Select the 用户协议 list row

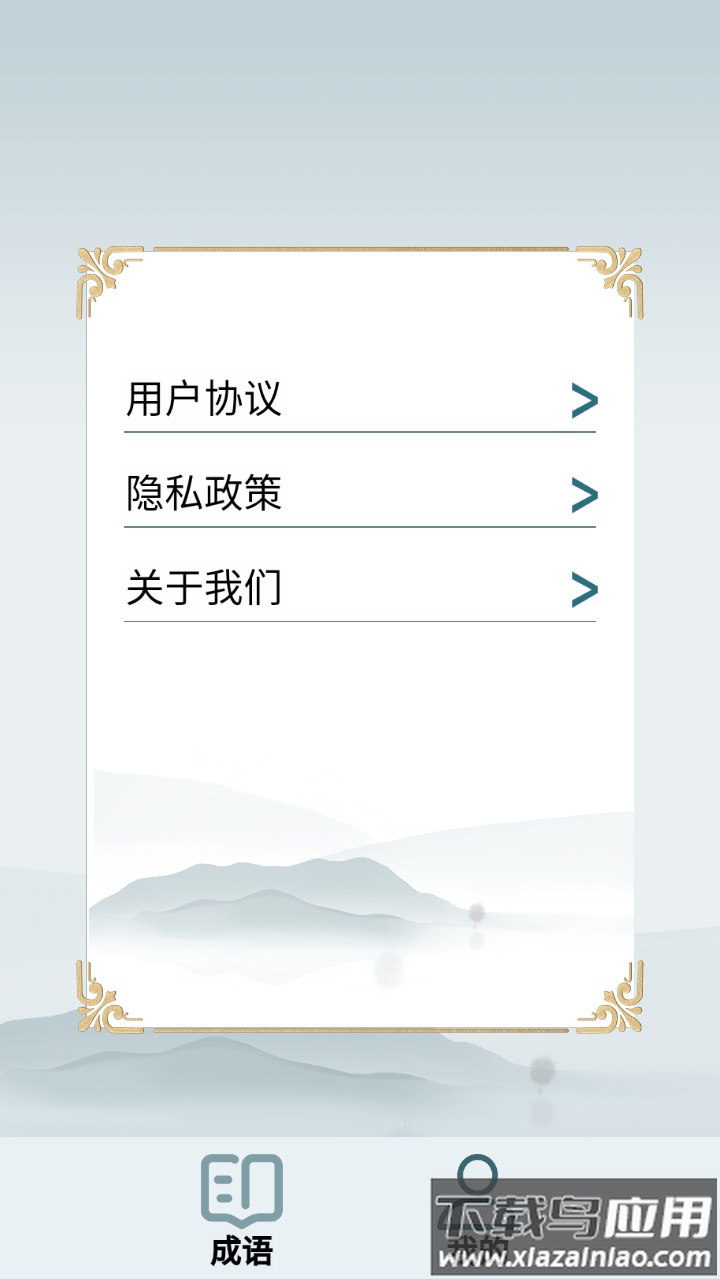[x=360, y=399]
